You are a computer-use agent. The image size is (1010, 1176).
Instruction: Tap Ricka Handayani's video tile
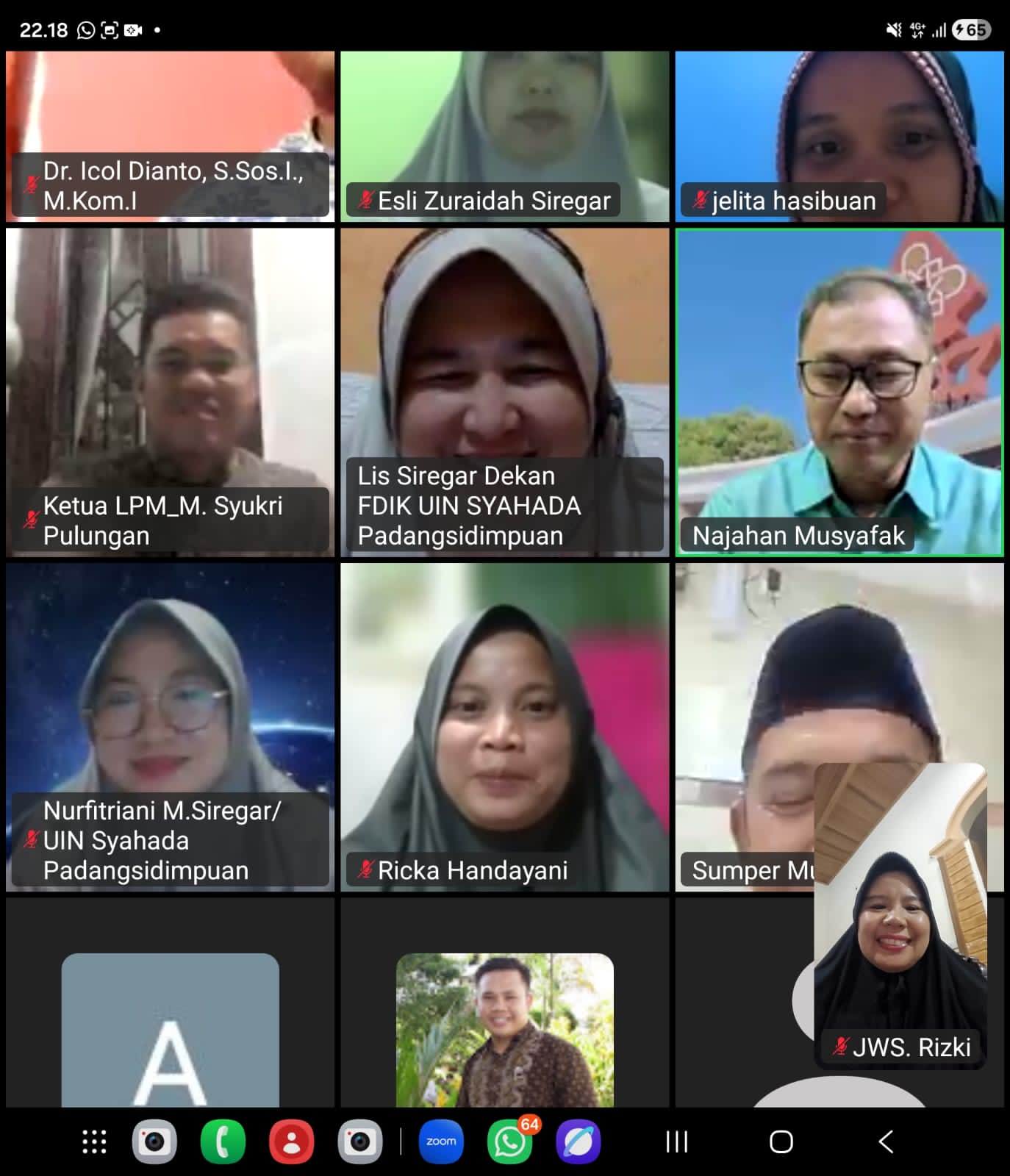tap(504, 727)
